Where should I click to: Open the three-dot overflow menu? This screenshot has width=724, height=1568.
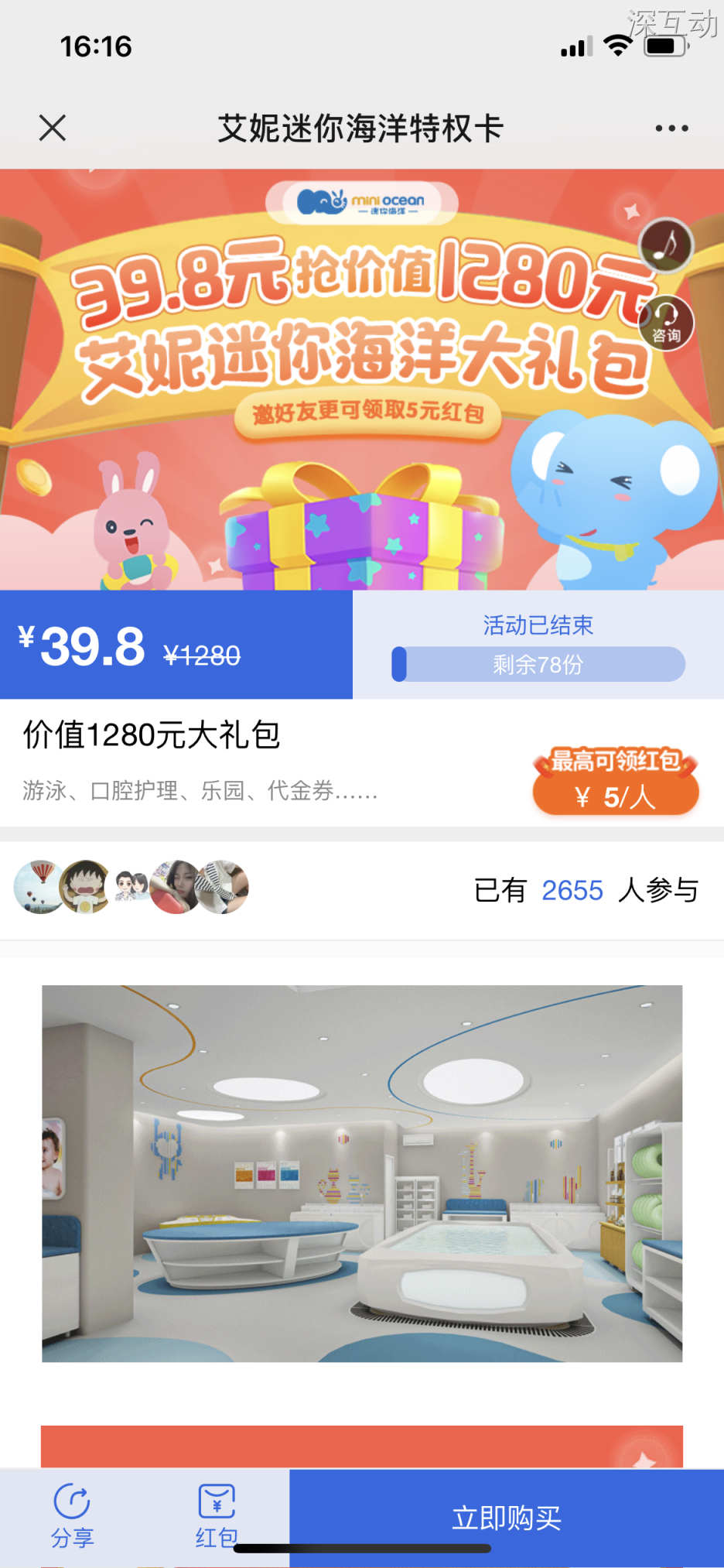pos(671,128)
